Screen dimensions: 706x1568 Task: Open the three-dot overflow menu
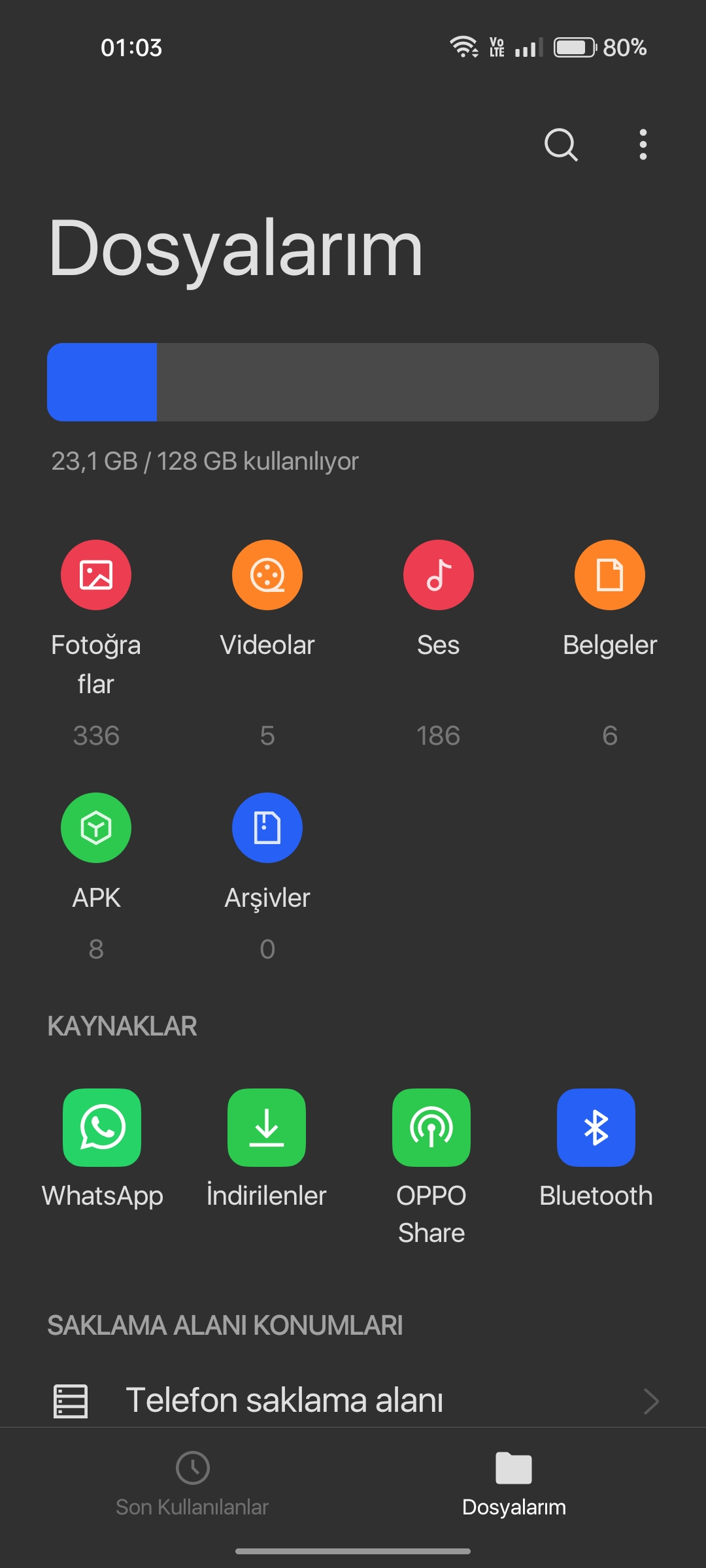click(x=643, y=144)
